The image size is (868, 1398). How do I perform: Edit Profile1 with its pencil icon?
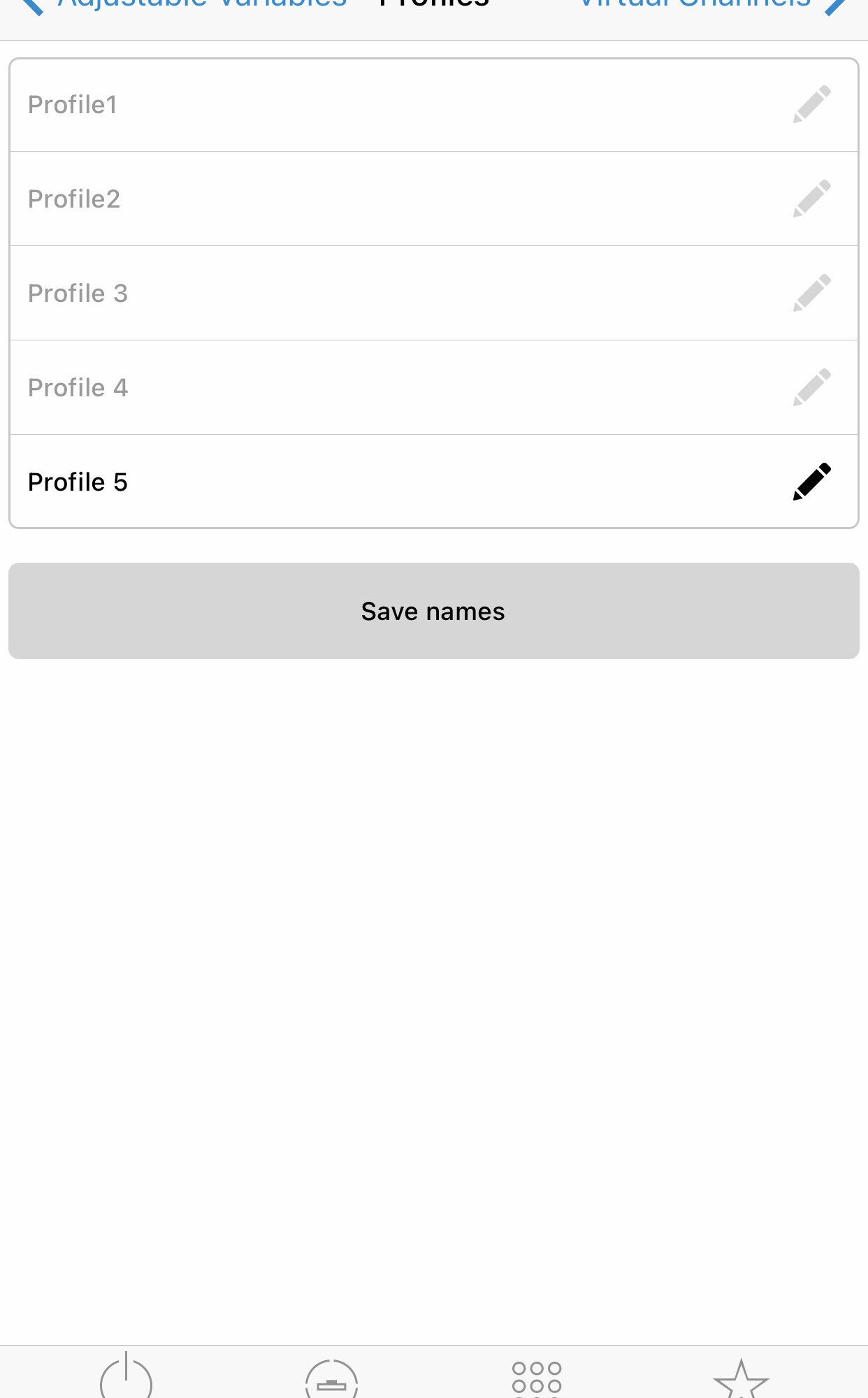tap(812, 104)
